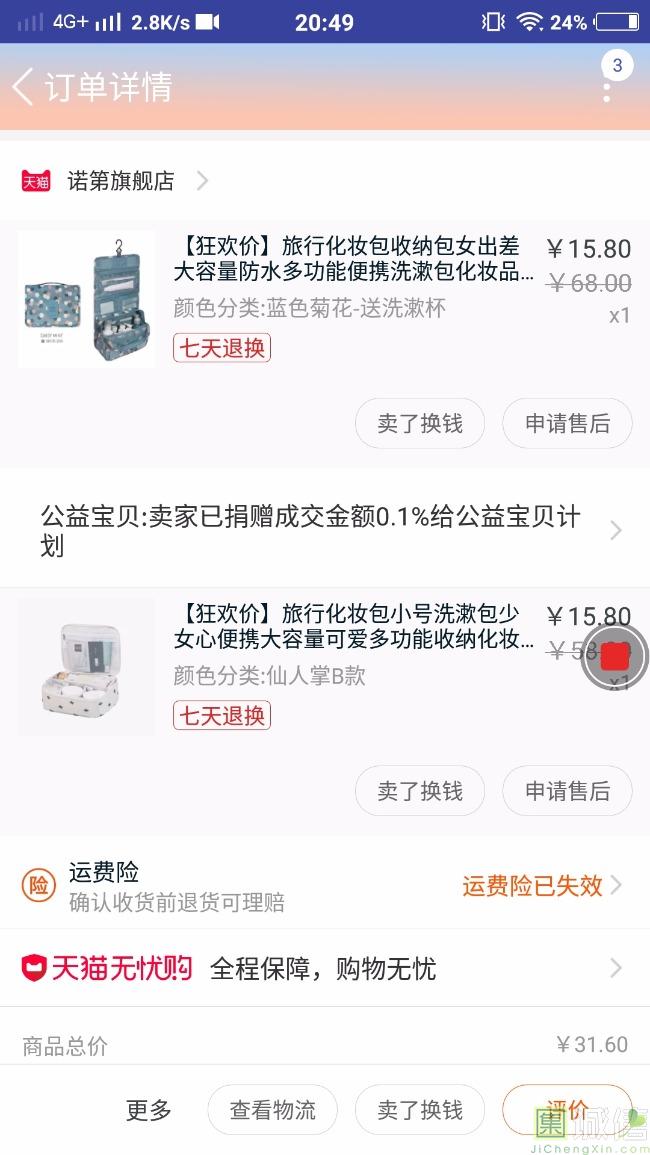Image resolution: width=650 pixels, height=1155 pixels.
Task: Request 申请售后 for the 蓝色菊花 bag
Action: (567, 424)
